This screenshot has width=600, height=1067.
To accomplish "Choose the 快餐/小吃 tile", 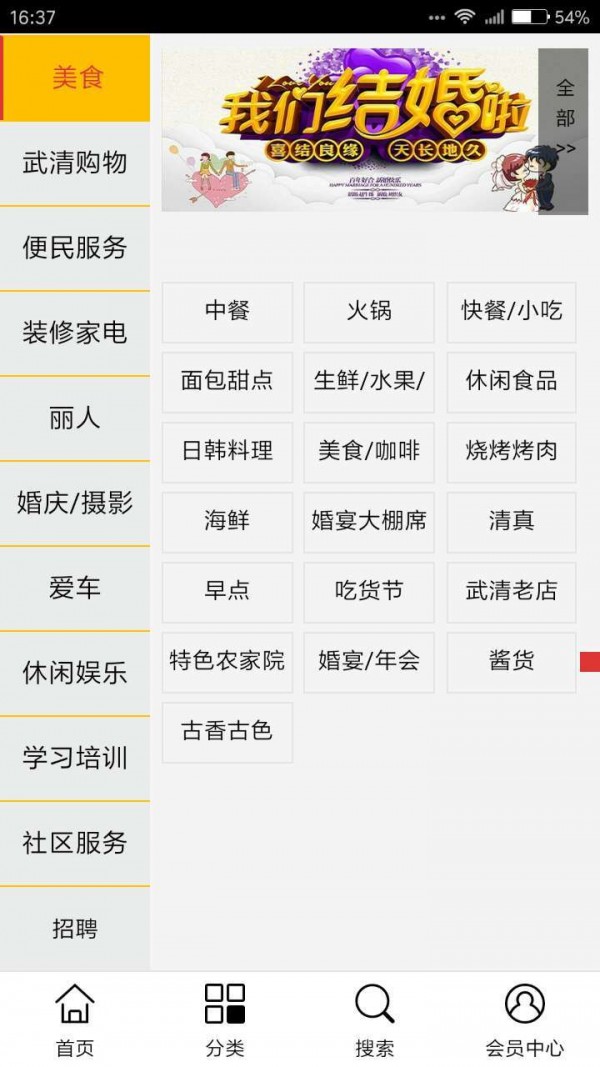I will [512, 312].
